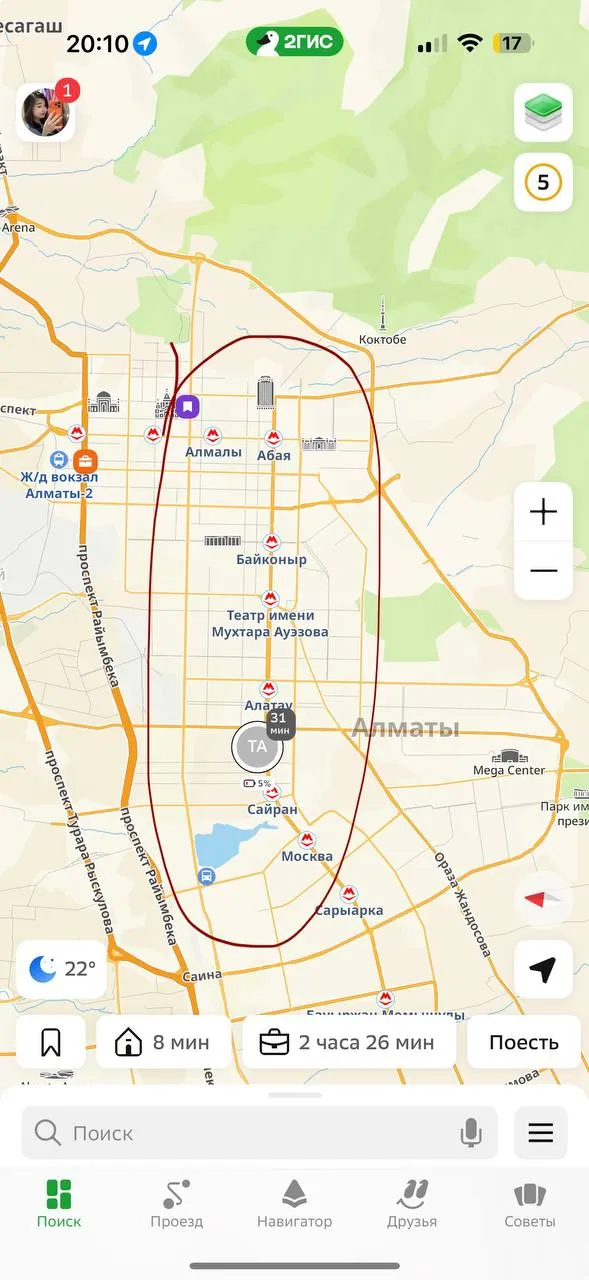Image resolution: width=589 pixels, height=1280 pixels.
Task: Tap friend marker TA on the map
Action: pos(258,746)
